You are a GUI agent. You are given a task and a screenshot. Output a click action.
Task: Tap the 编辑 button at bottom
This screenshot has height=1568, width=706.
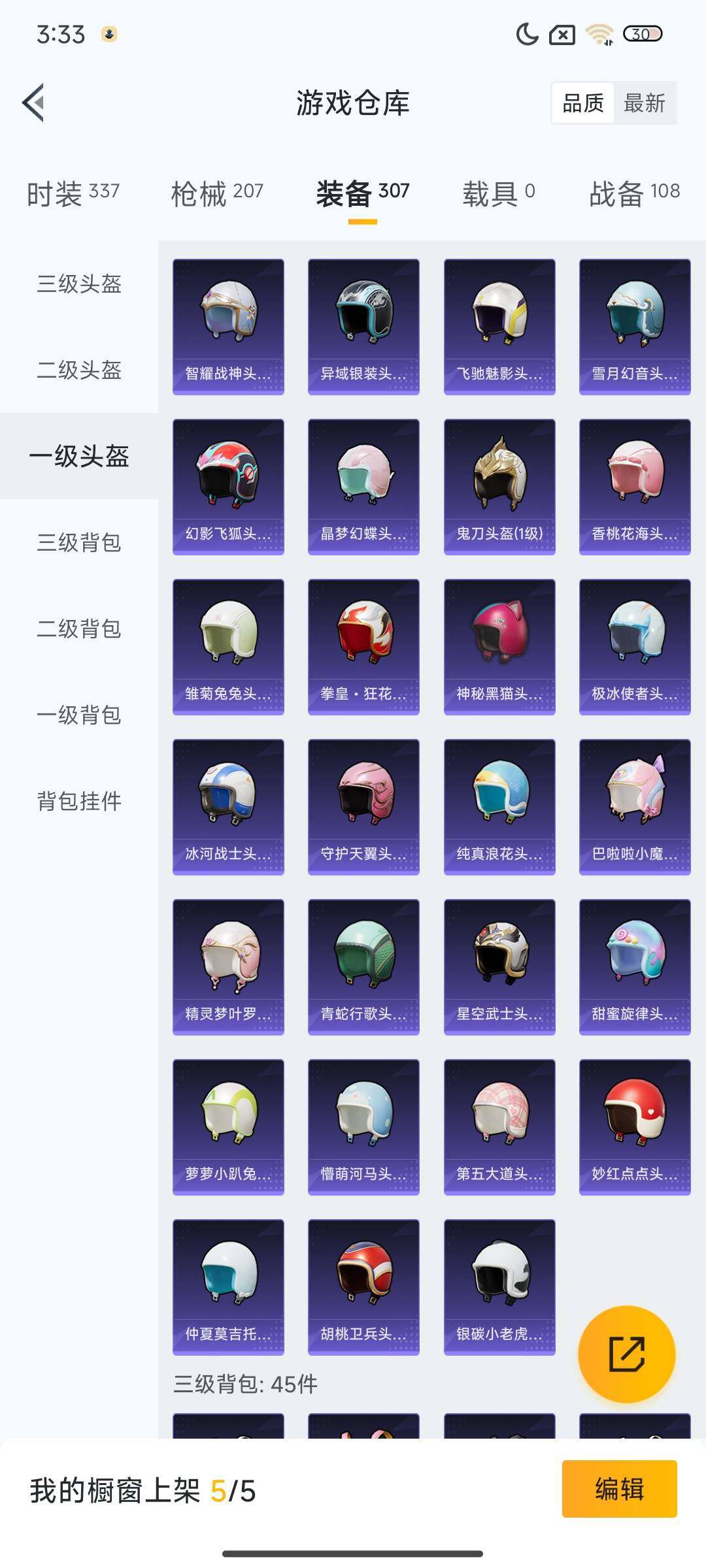(x=620, y=1491)
